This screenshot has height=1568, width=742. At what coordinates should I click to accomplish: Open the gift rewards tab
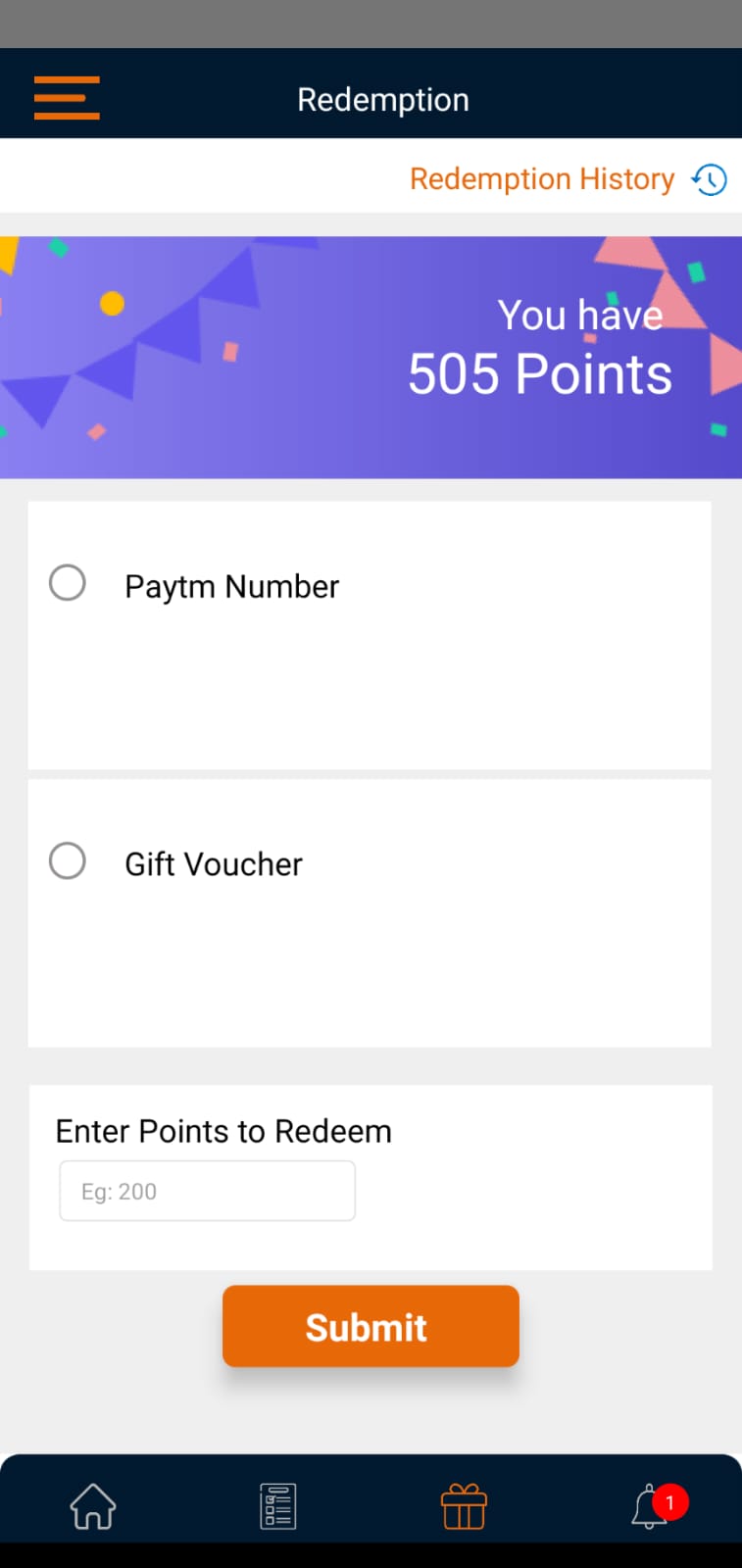click(464, 1506)
